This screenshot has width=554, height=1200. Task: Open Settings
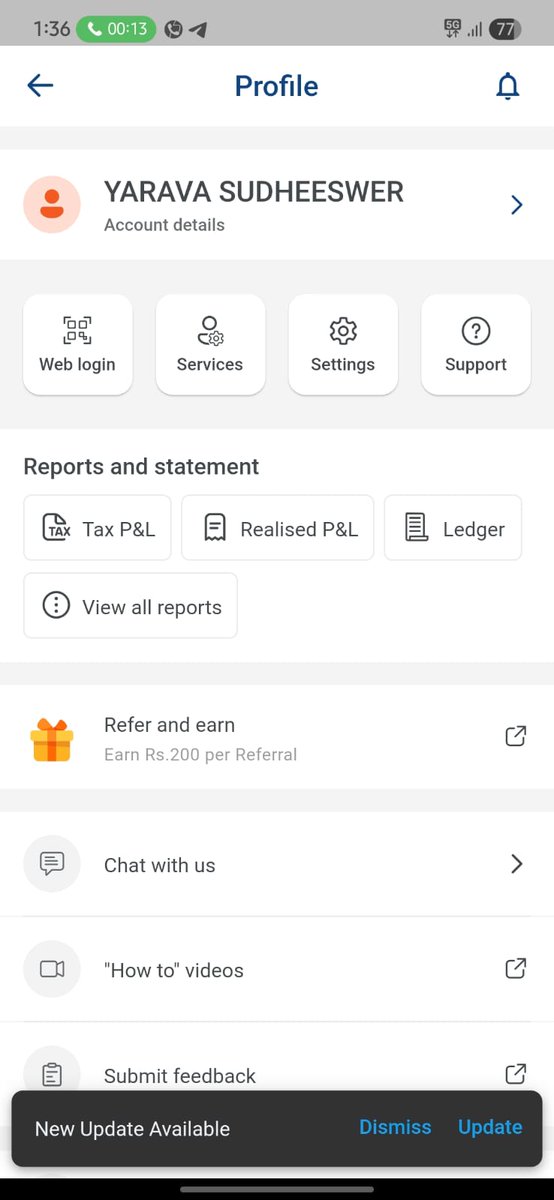[343, 344]
